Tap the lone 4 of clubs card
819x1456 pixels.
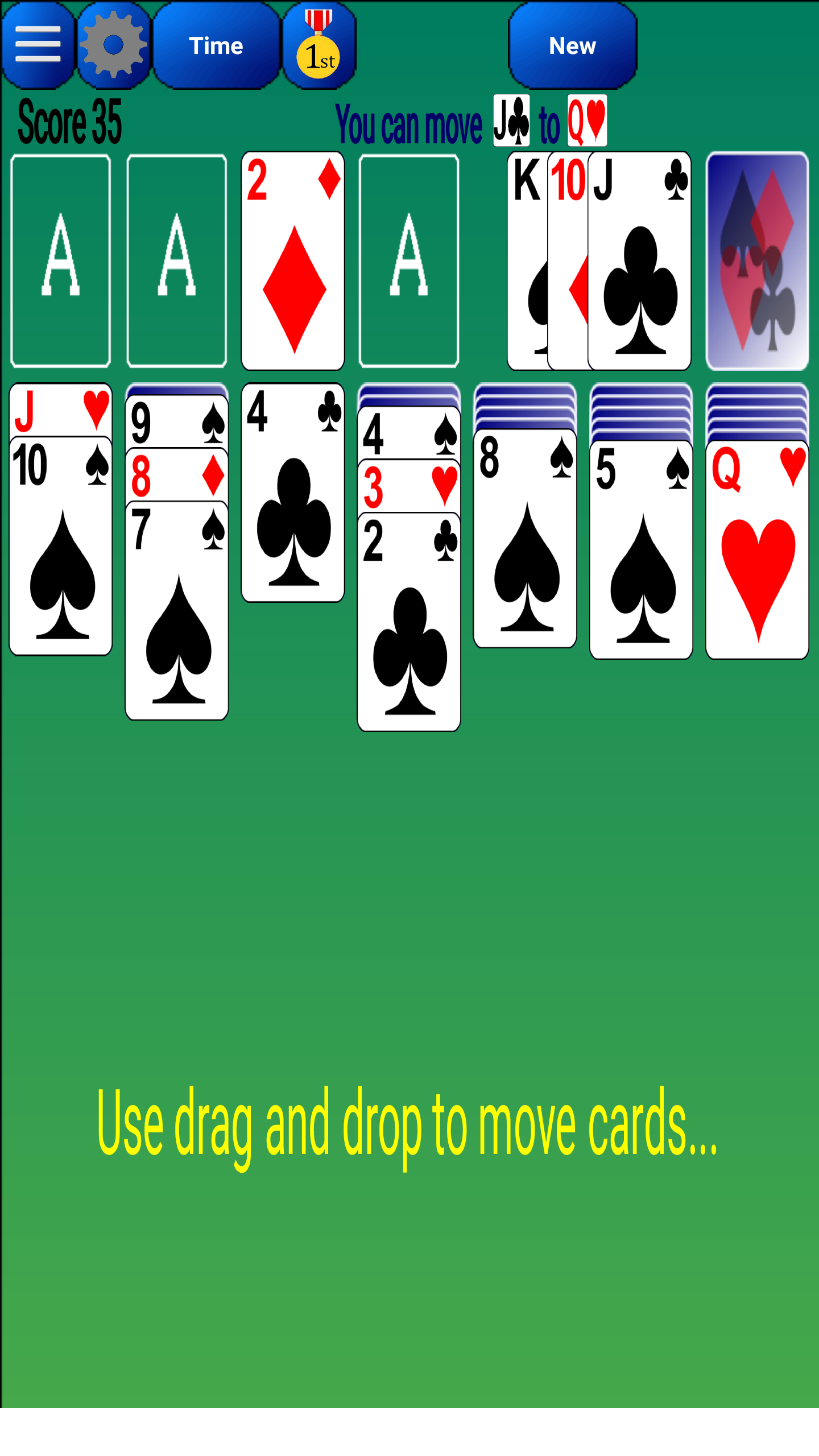tap(293, 493)
